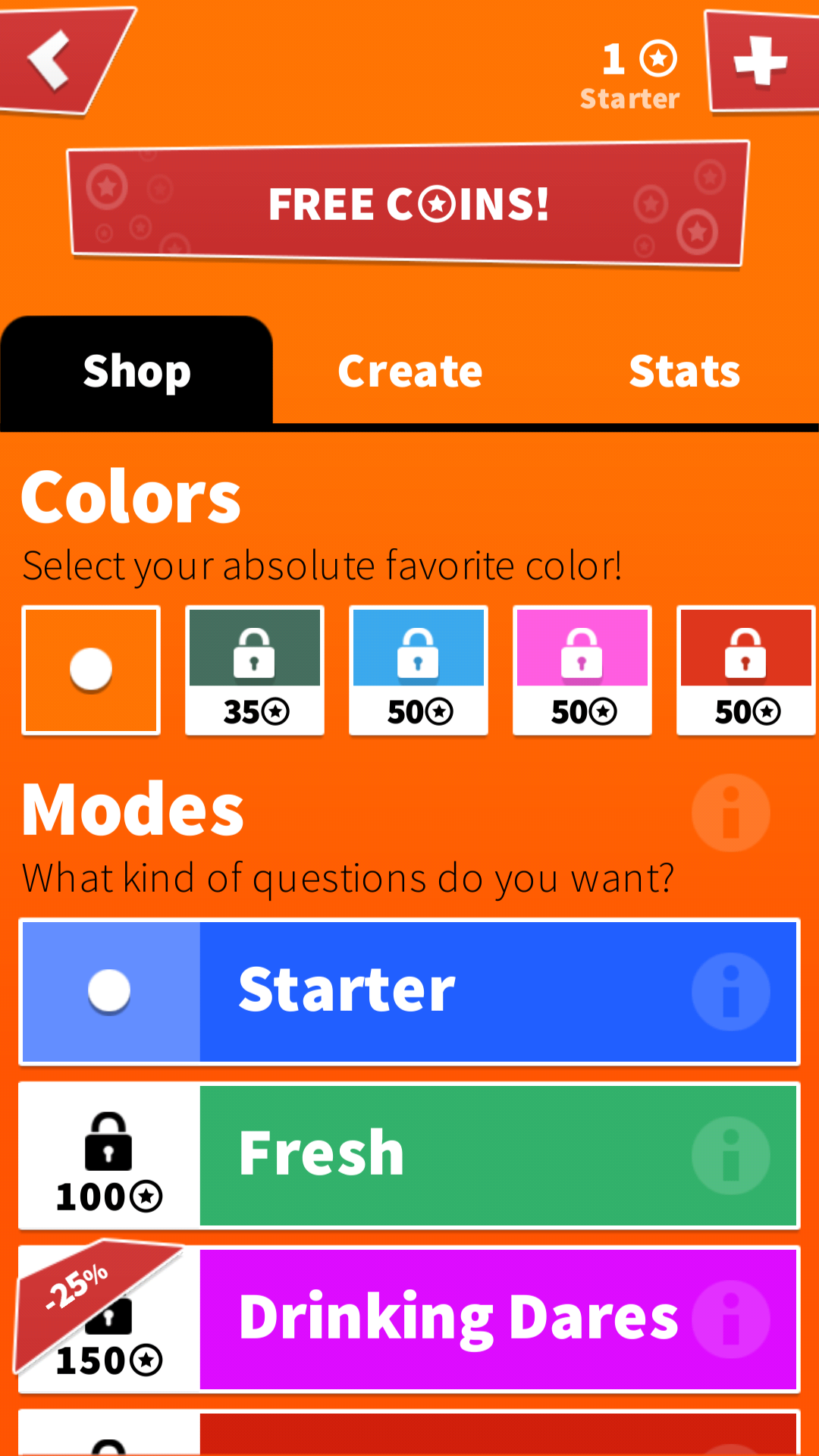This screenshot has height=1456, width=819.
Task: Unlock the red color swatch
Action: [x=746, y=670]
